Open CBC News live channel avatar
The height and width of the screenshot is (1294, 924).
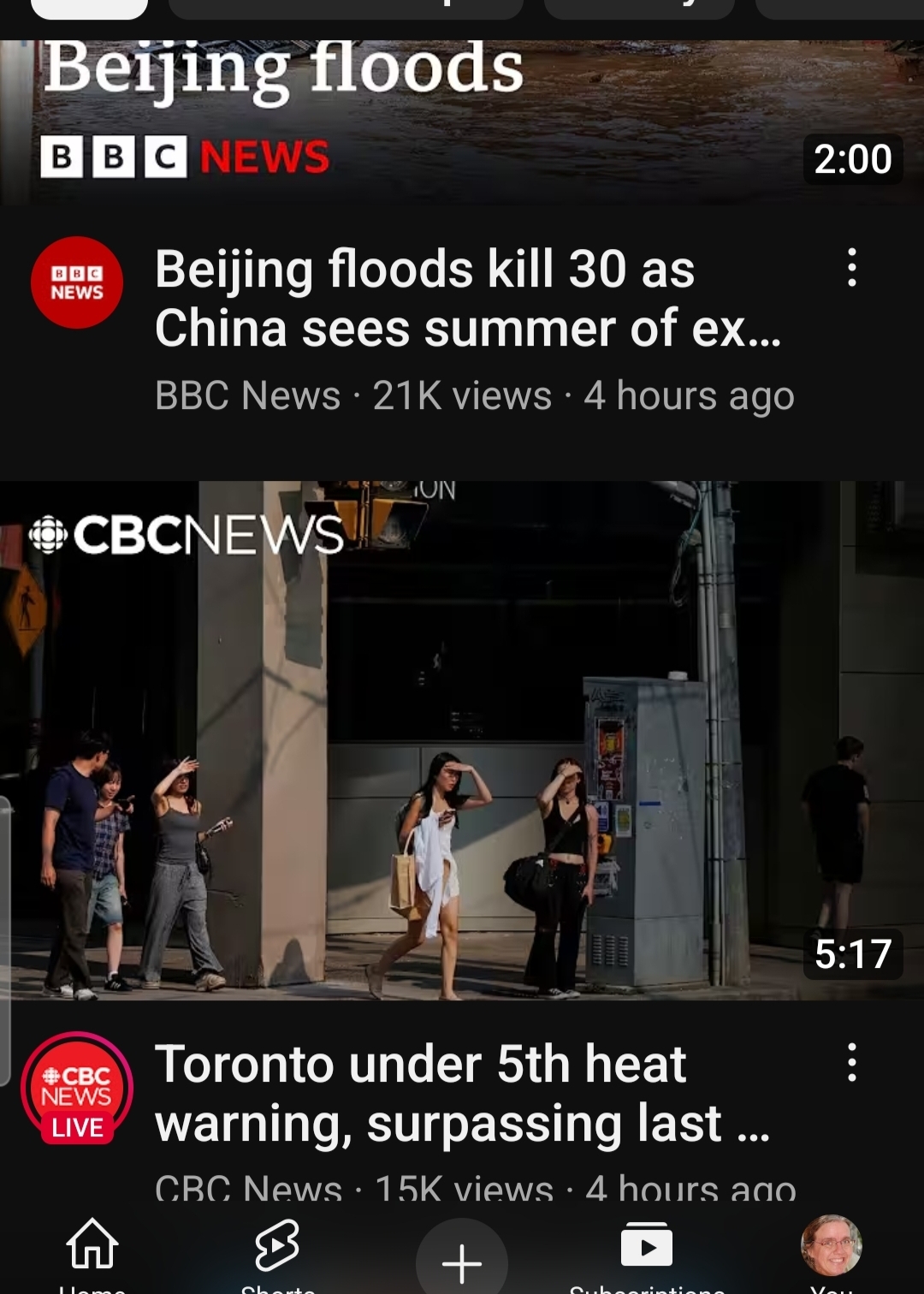coord(77,1089)
